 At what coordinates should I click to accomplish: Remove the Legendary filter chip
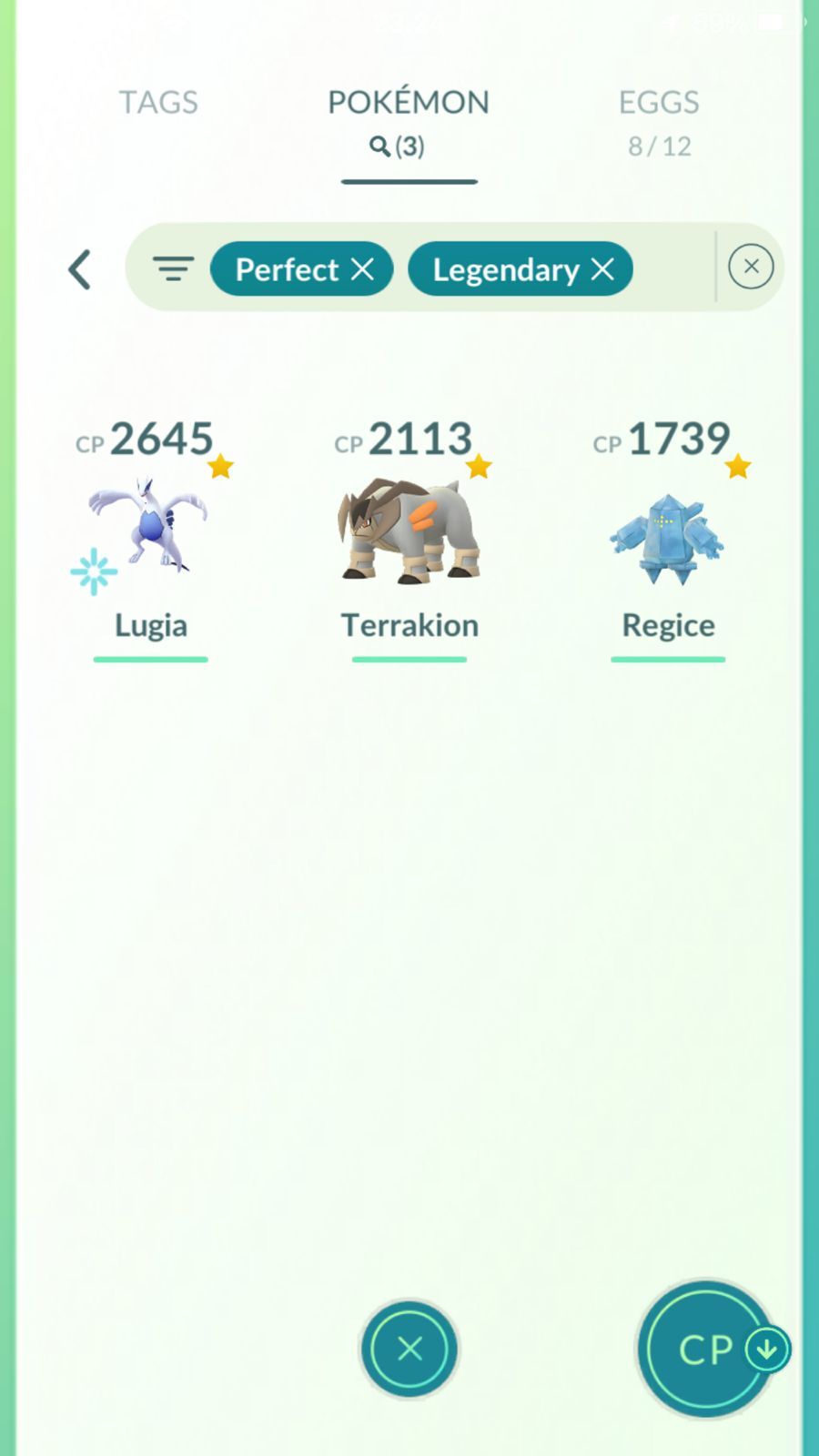tap(602, 269)
